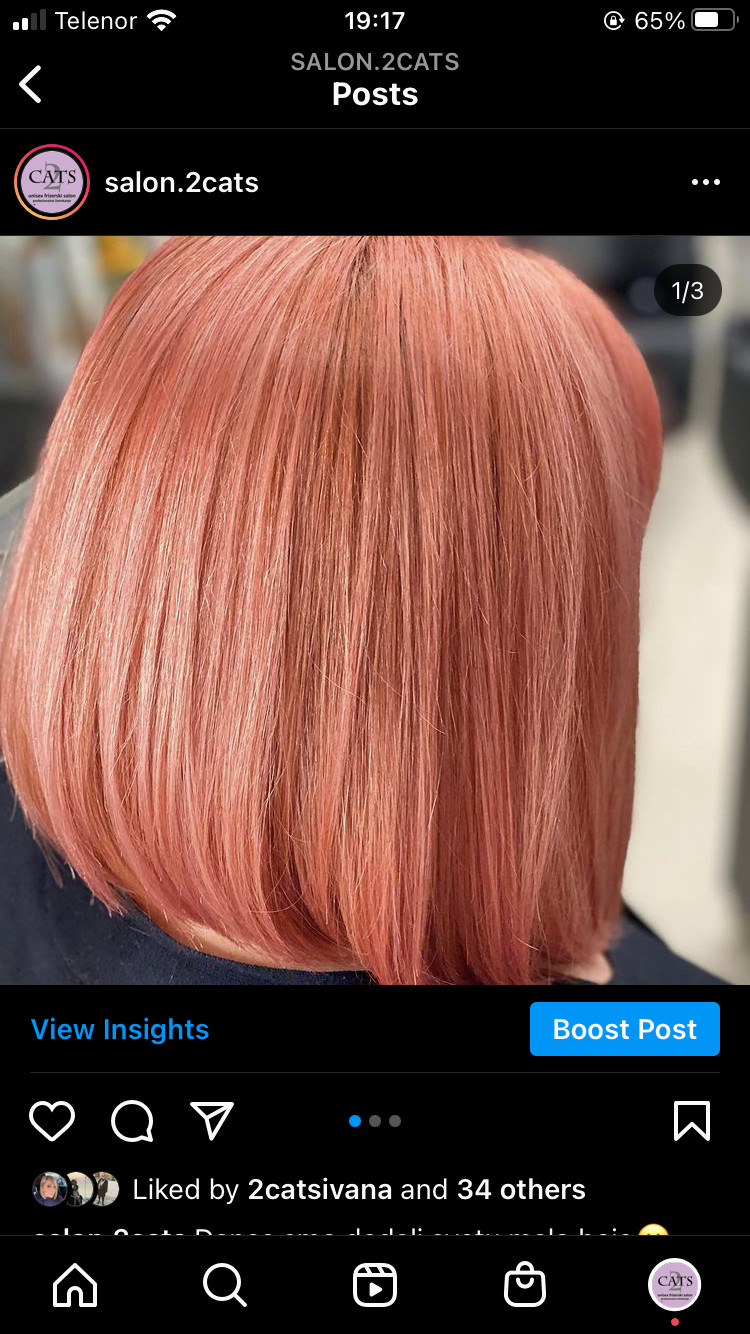Open the salon.2cats username link
The height and width of the screenshot is (1334, 750).
(181, 182)
